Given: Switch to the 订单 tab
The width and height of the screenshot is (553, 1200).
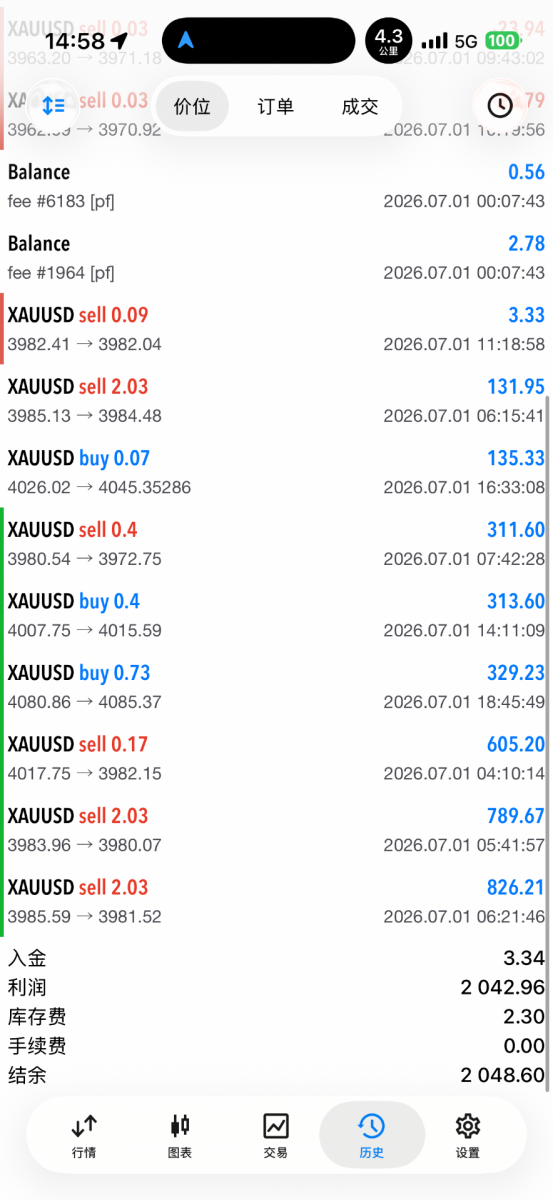Looking at the screenshot, I should [276, 106].
